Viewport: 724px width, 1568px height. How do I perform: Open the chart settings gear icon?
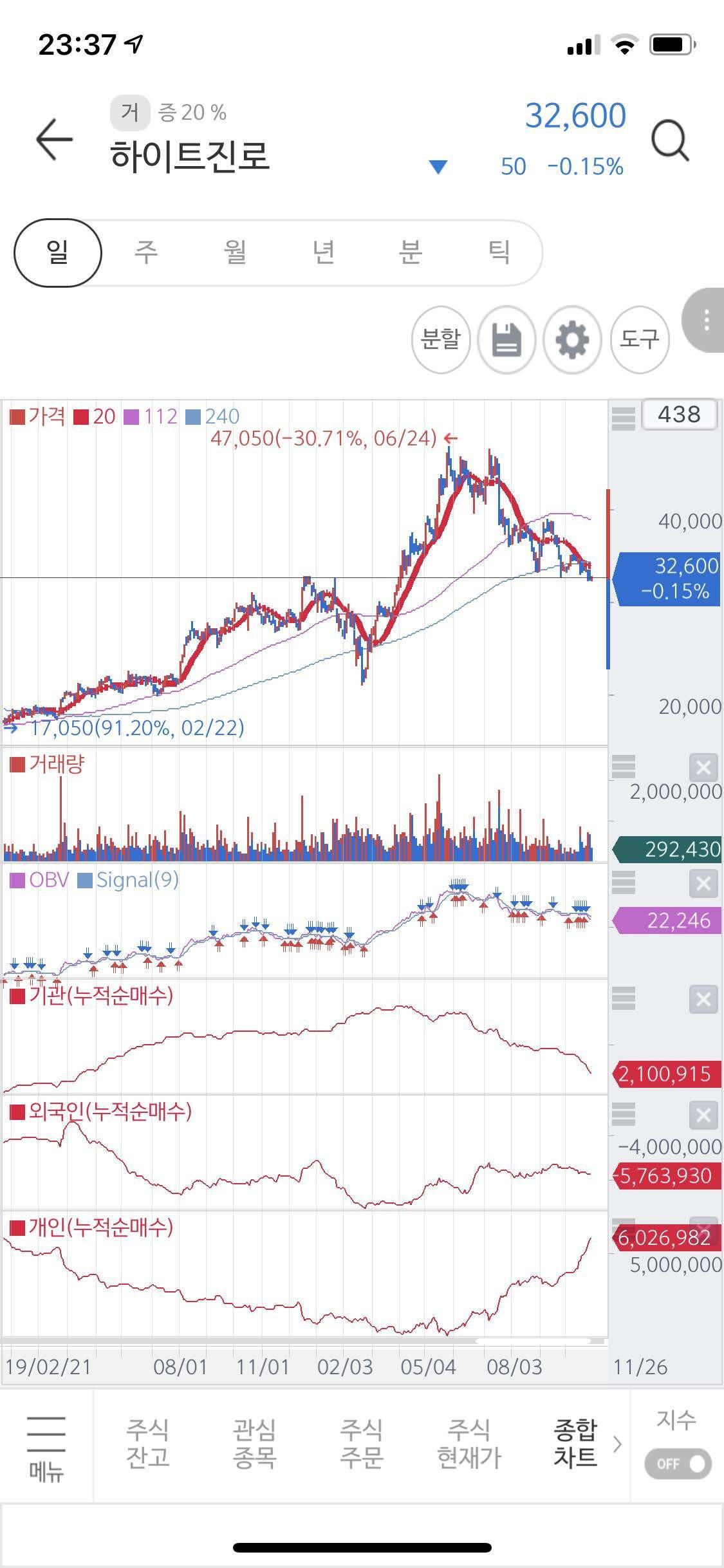coord(571,340)
